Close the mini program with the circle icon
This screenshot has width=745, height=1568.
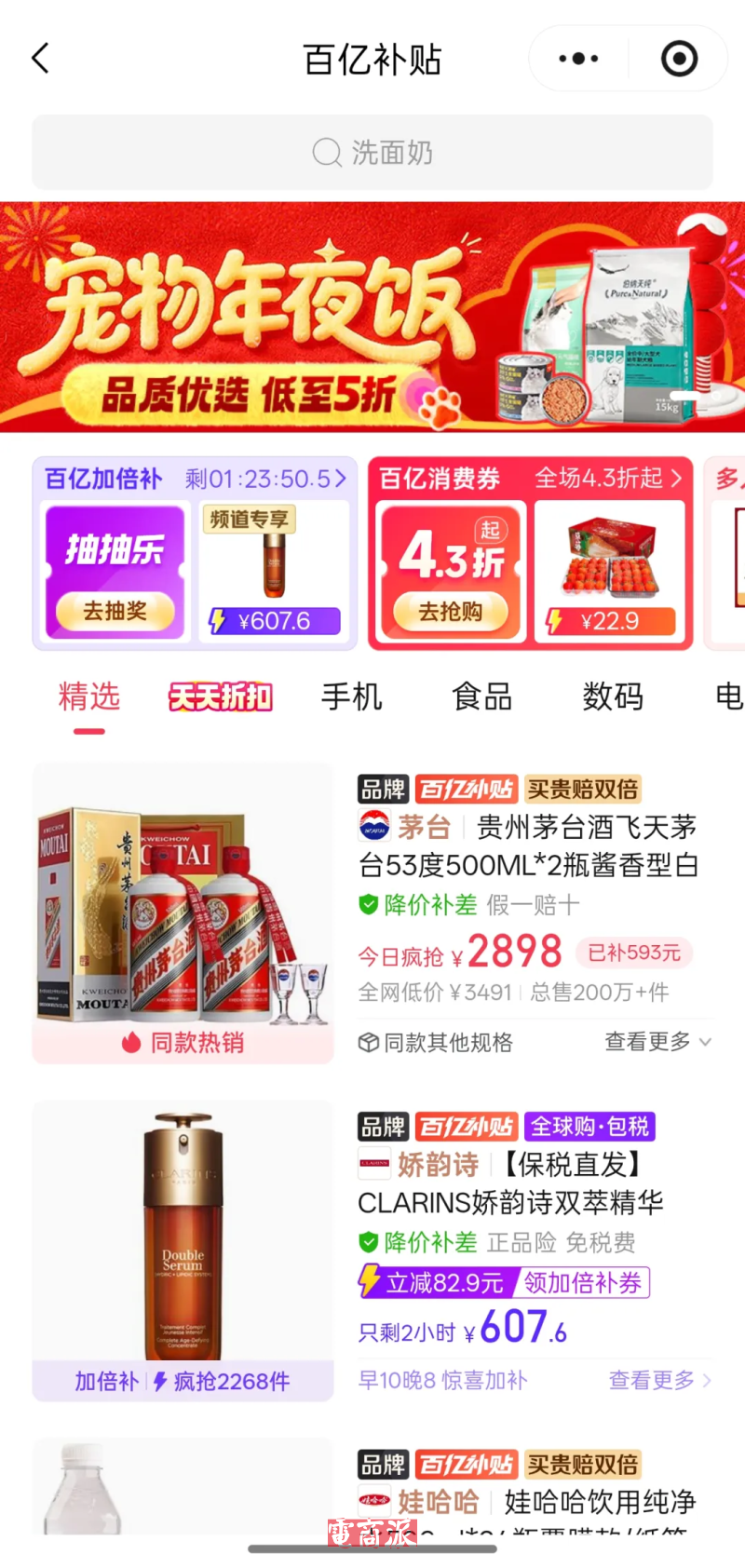coord(679,59)
